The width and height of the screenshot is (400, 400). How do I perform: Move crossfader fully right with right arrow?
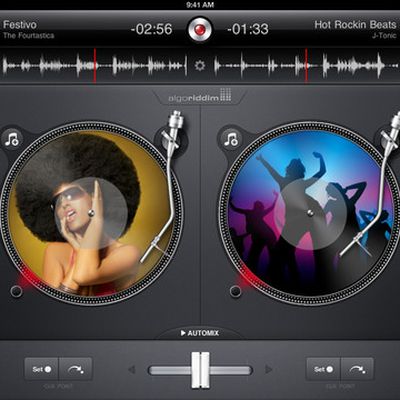pyautogui.click(x=269, y=370)
